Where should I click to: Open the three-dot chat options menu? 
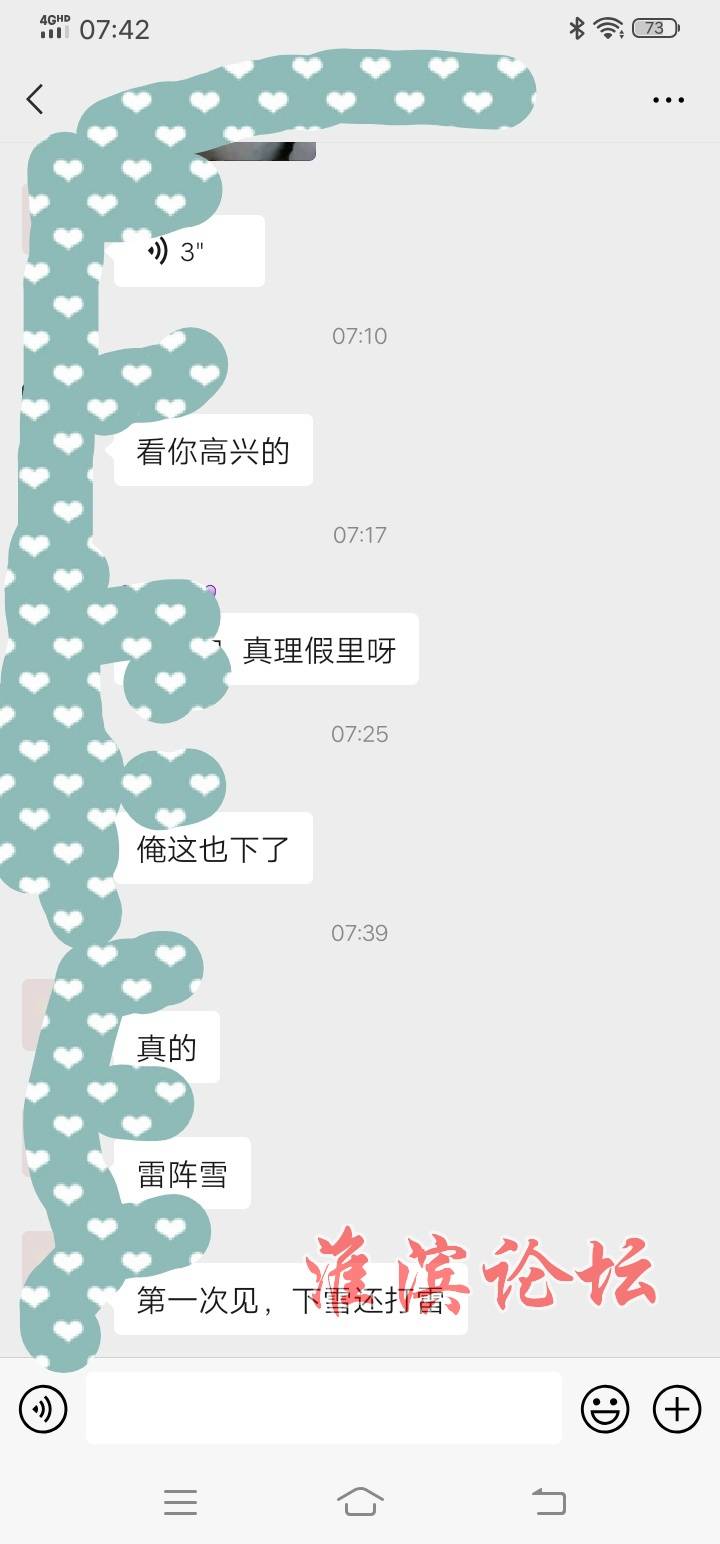[668, 100]
